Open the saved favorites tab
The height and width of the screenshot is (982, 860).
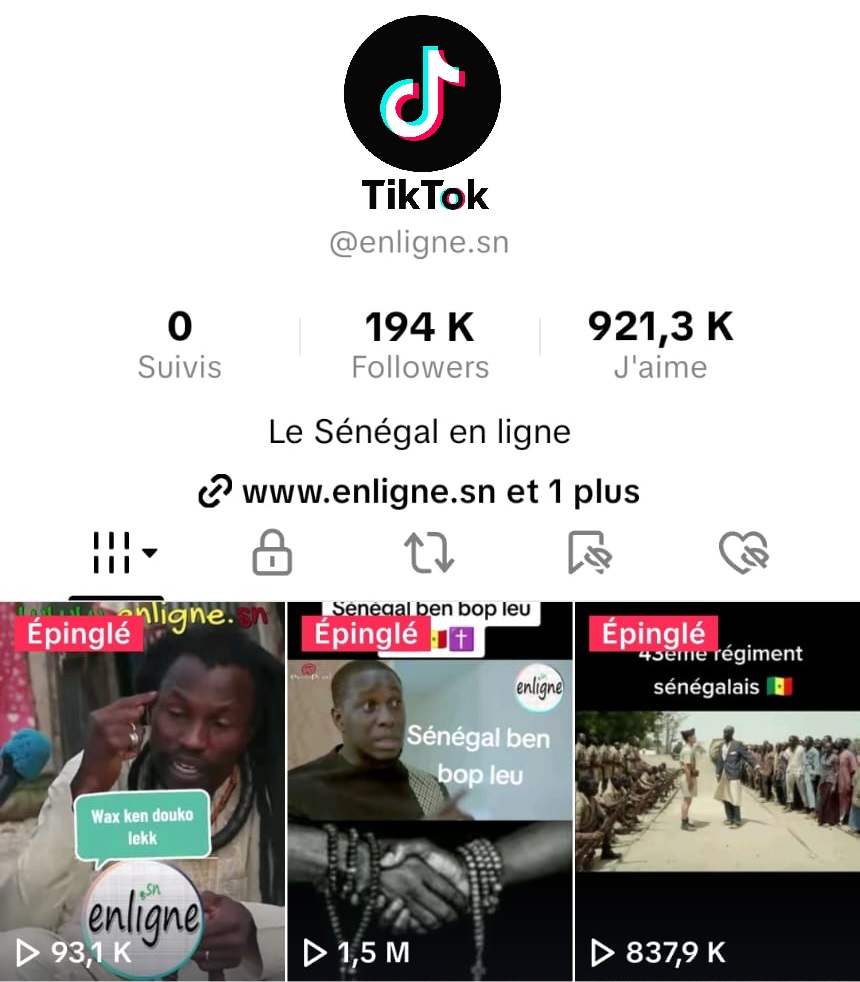(589, 552)
